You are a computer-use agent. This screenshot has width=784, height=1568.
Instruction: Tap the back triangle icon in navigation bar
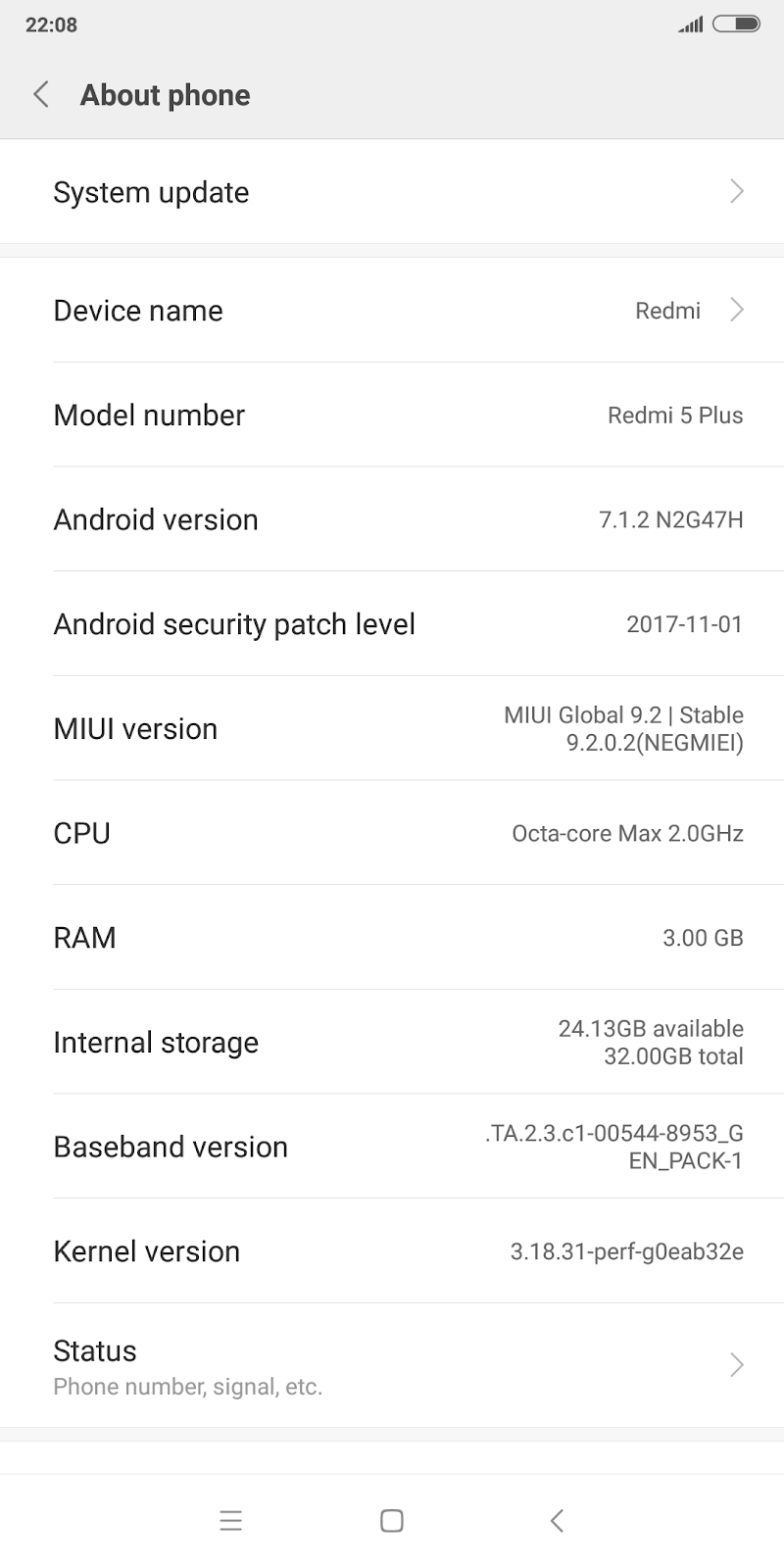[556, 1520]
